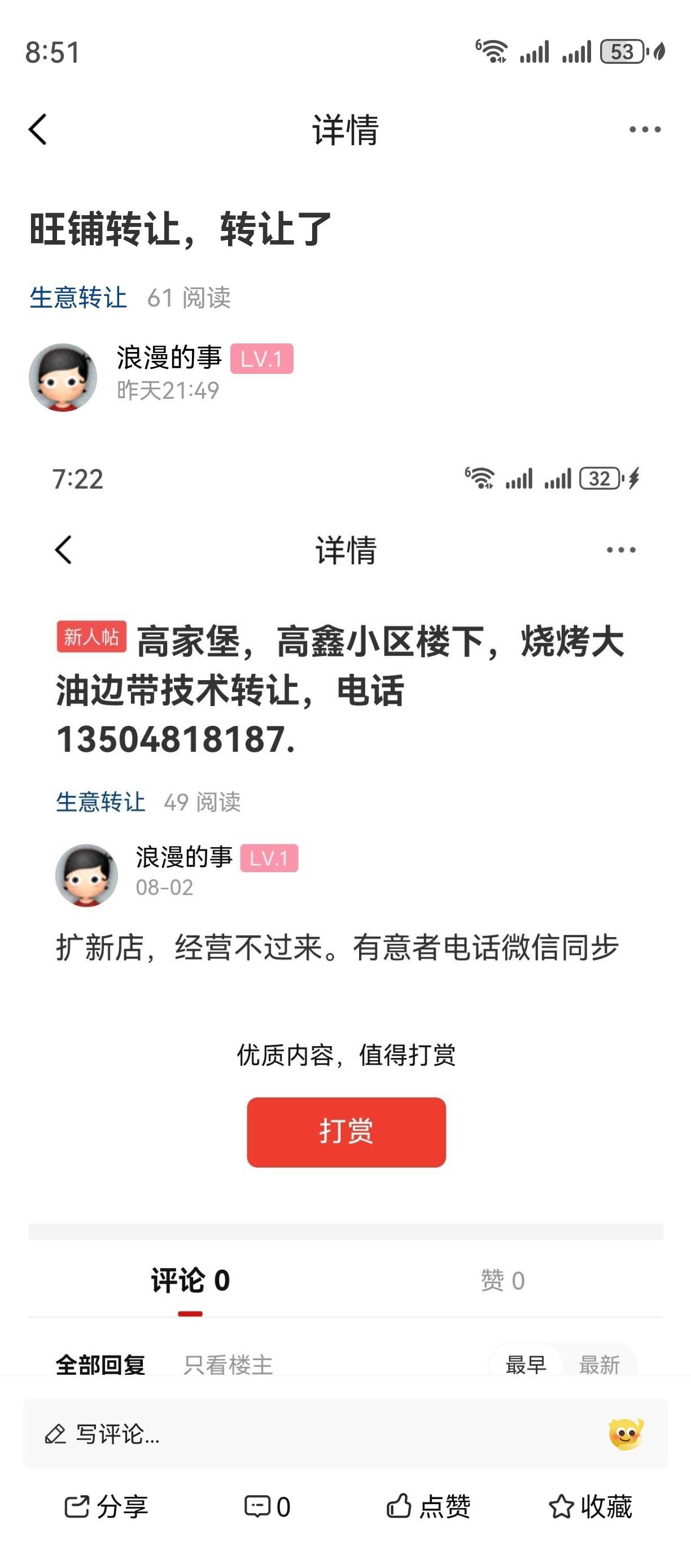Jump to the comments via the bubble icon
Image resolution: width=691 pixels, height=1568 pixels.
[266, 1507]
